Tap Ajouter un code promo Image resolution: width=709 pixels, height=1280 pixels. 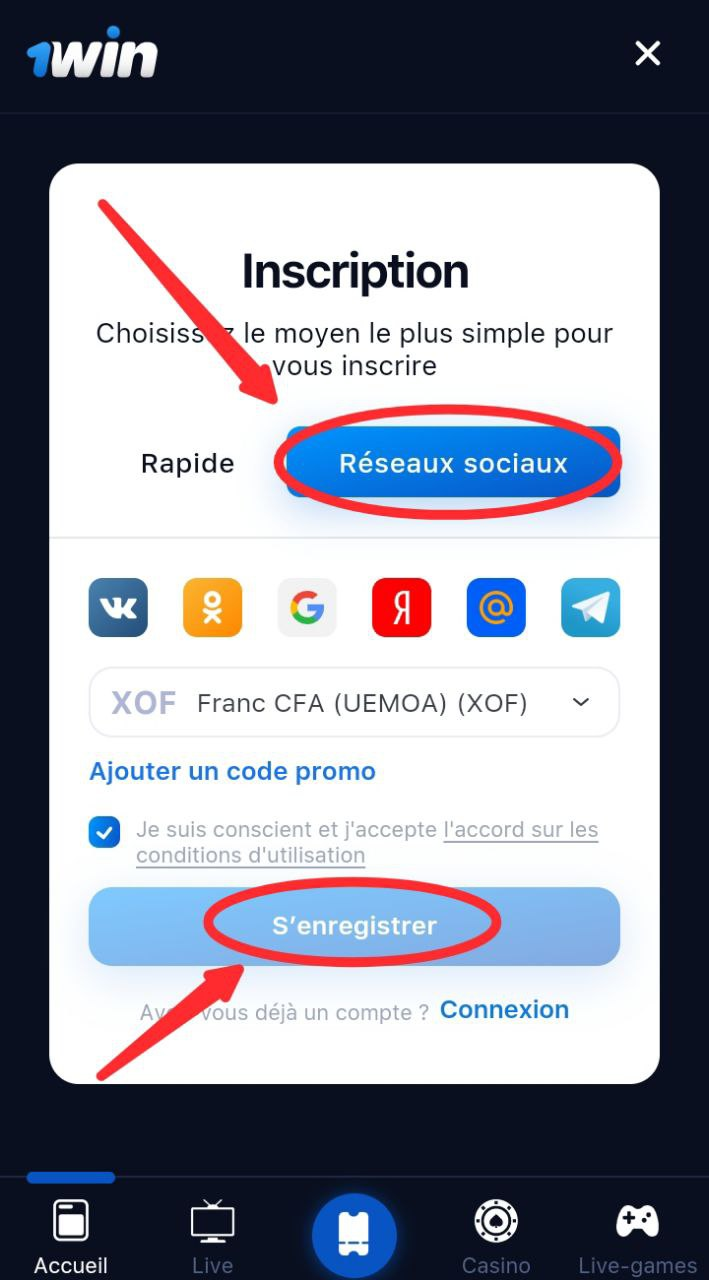[x=232, y=771]
